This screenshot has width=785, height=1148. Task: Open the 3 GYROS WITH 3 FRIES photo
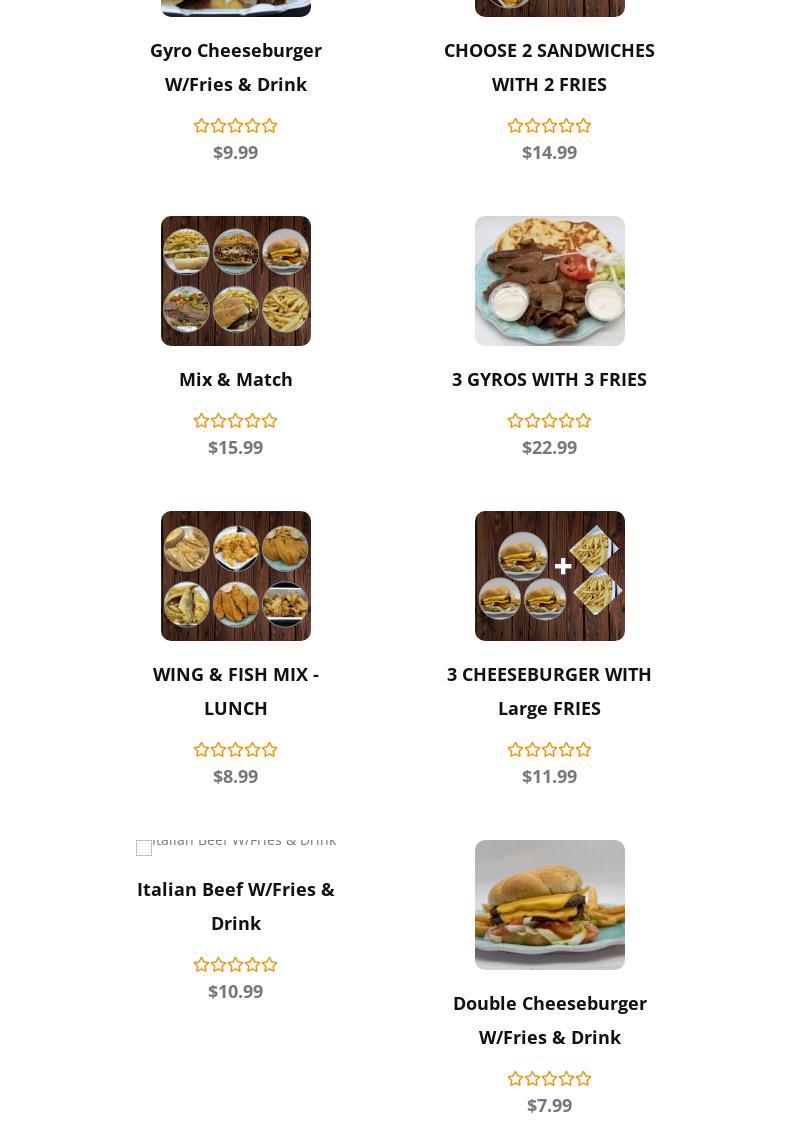[x=549, y=281]
